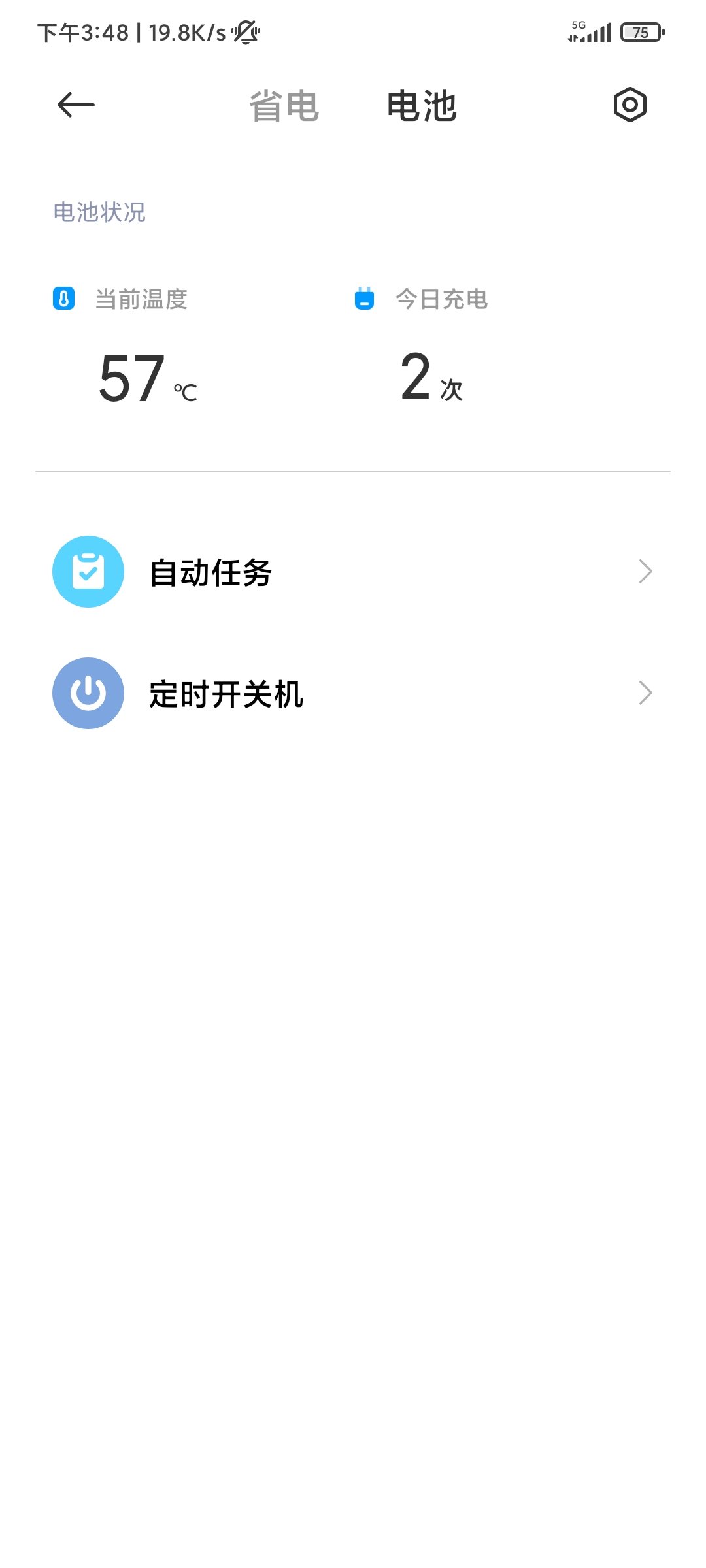This screenshot has height=1568, width=706.
Task: Open the hexagon settings icon
Action: point(630,105)
